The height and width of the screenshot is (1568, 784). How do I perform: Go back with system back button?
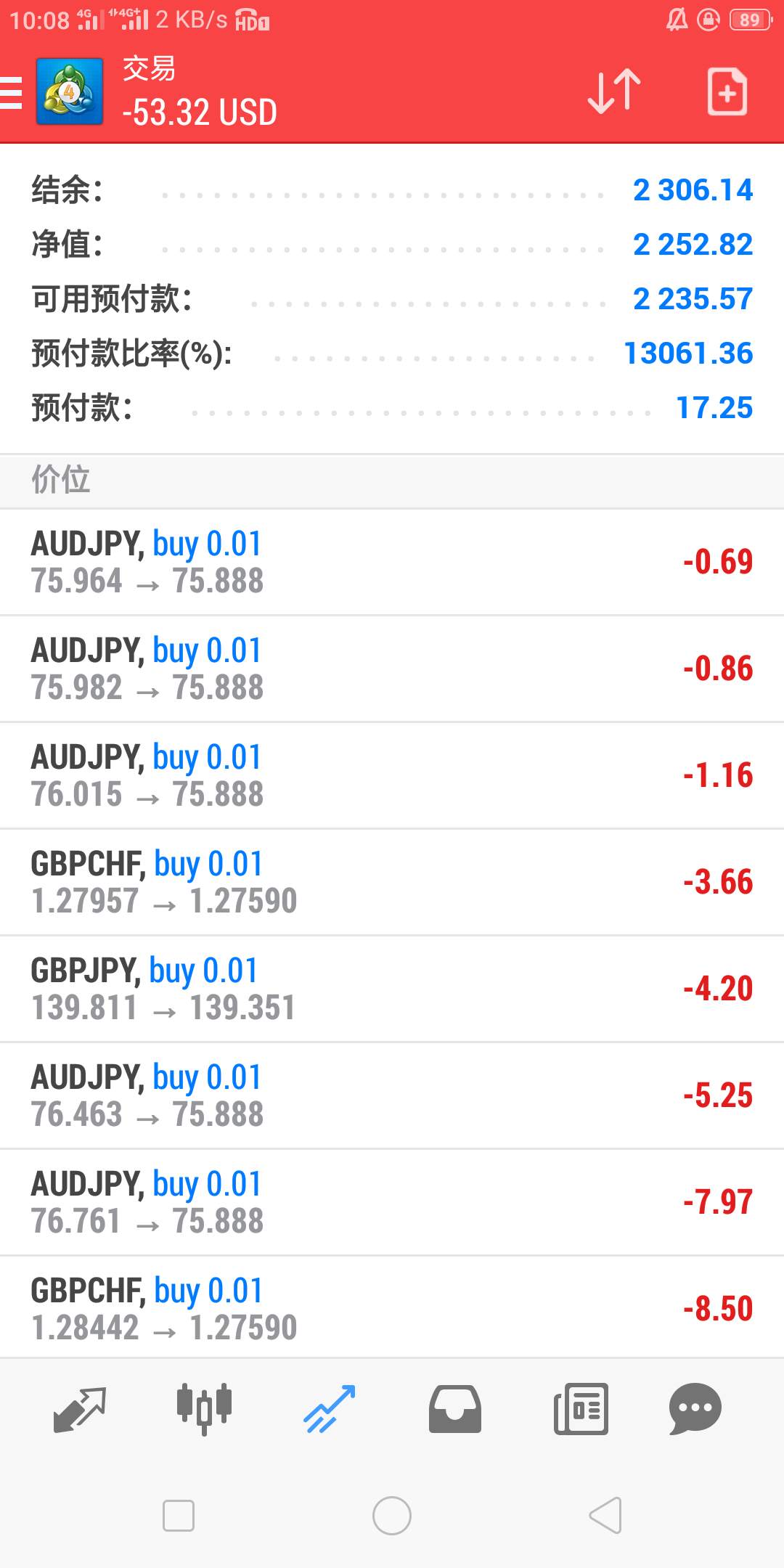pos(605,1516)
